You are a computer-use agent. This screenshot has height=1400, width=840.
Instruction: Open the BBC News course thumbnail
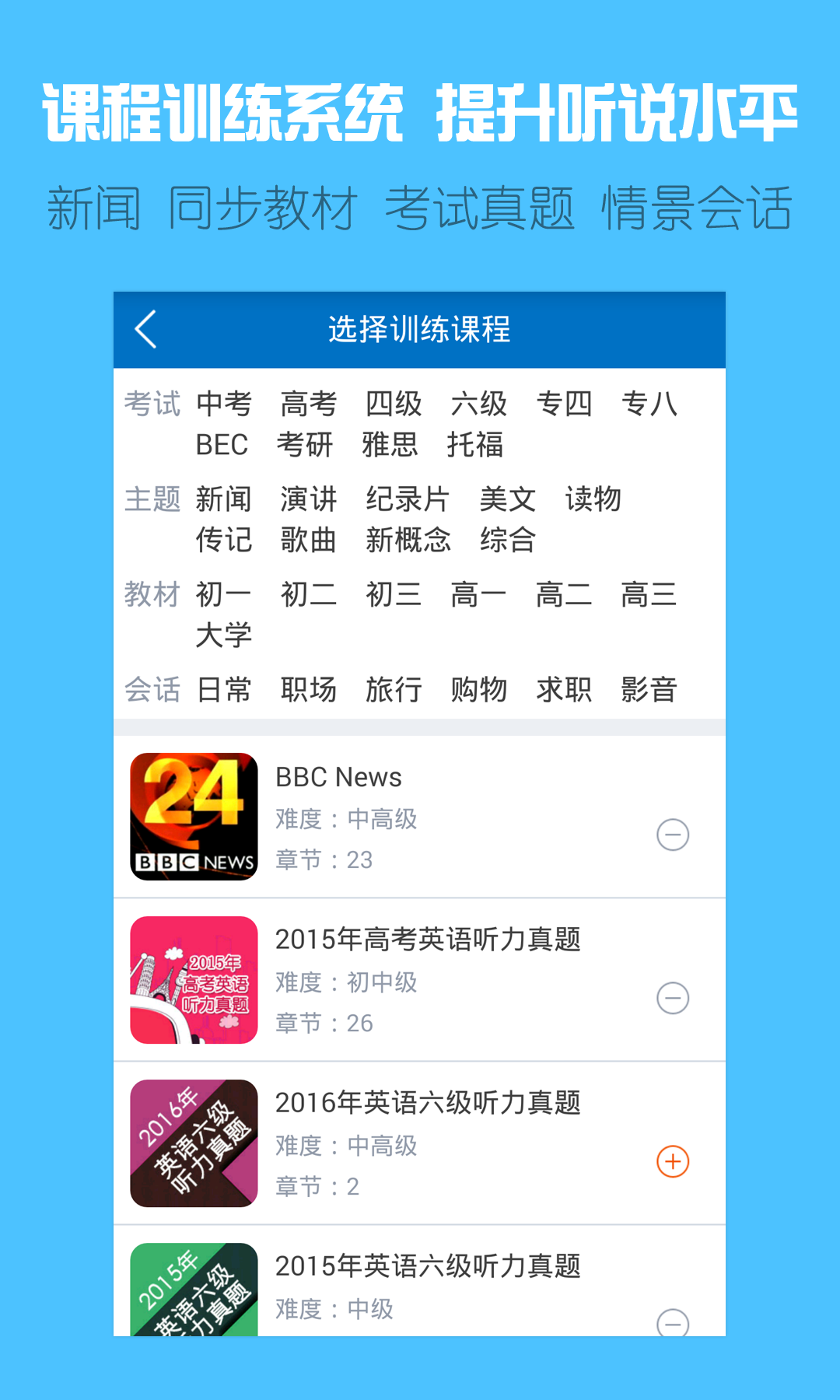tap(193, 817)
